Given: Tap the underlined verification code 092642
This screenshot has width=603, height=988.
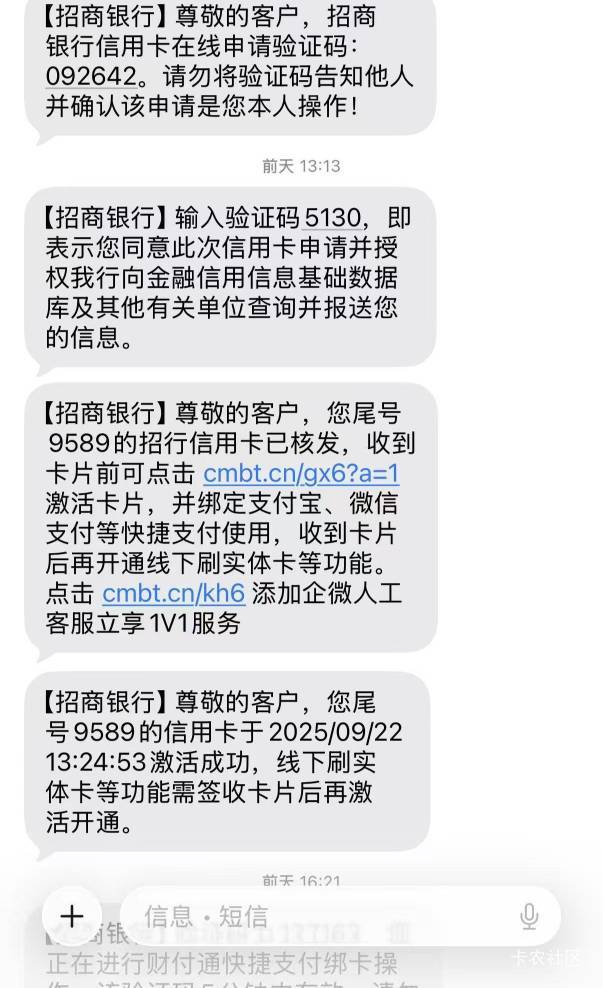Looking at the screenshot, I should [x=91, y=76].
